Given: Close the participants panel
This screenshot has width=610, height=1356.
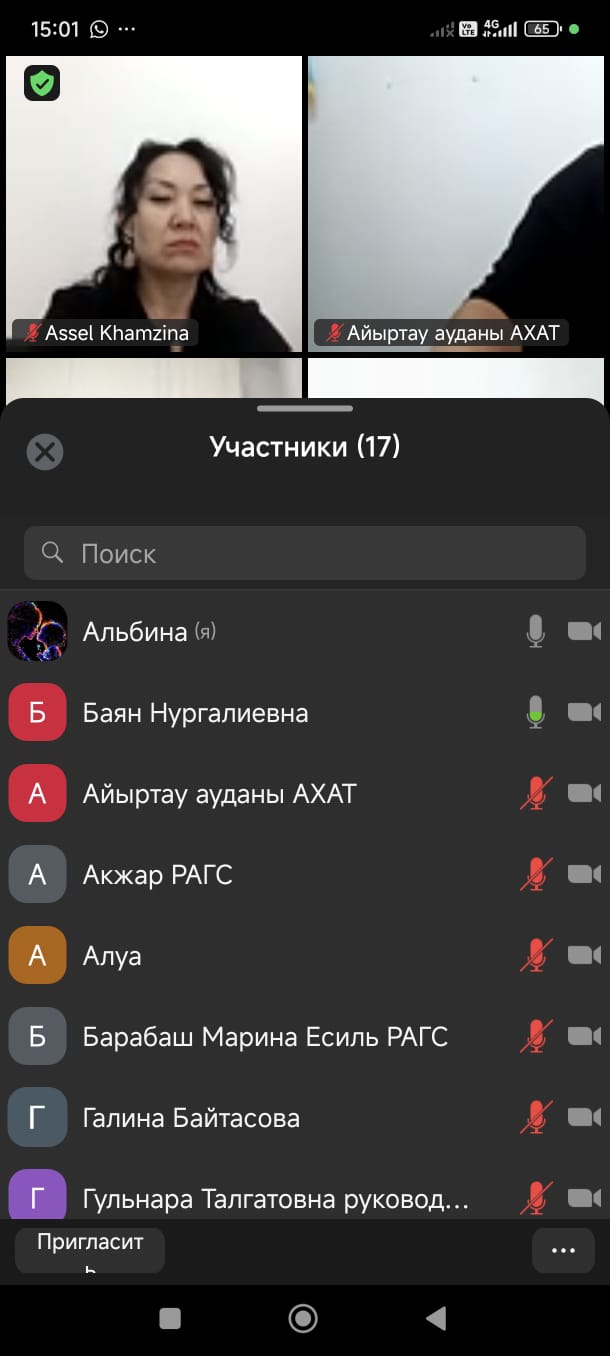Looking at the screenshot, I should (44, 452).
